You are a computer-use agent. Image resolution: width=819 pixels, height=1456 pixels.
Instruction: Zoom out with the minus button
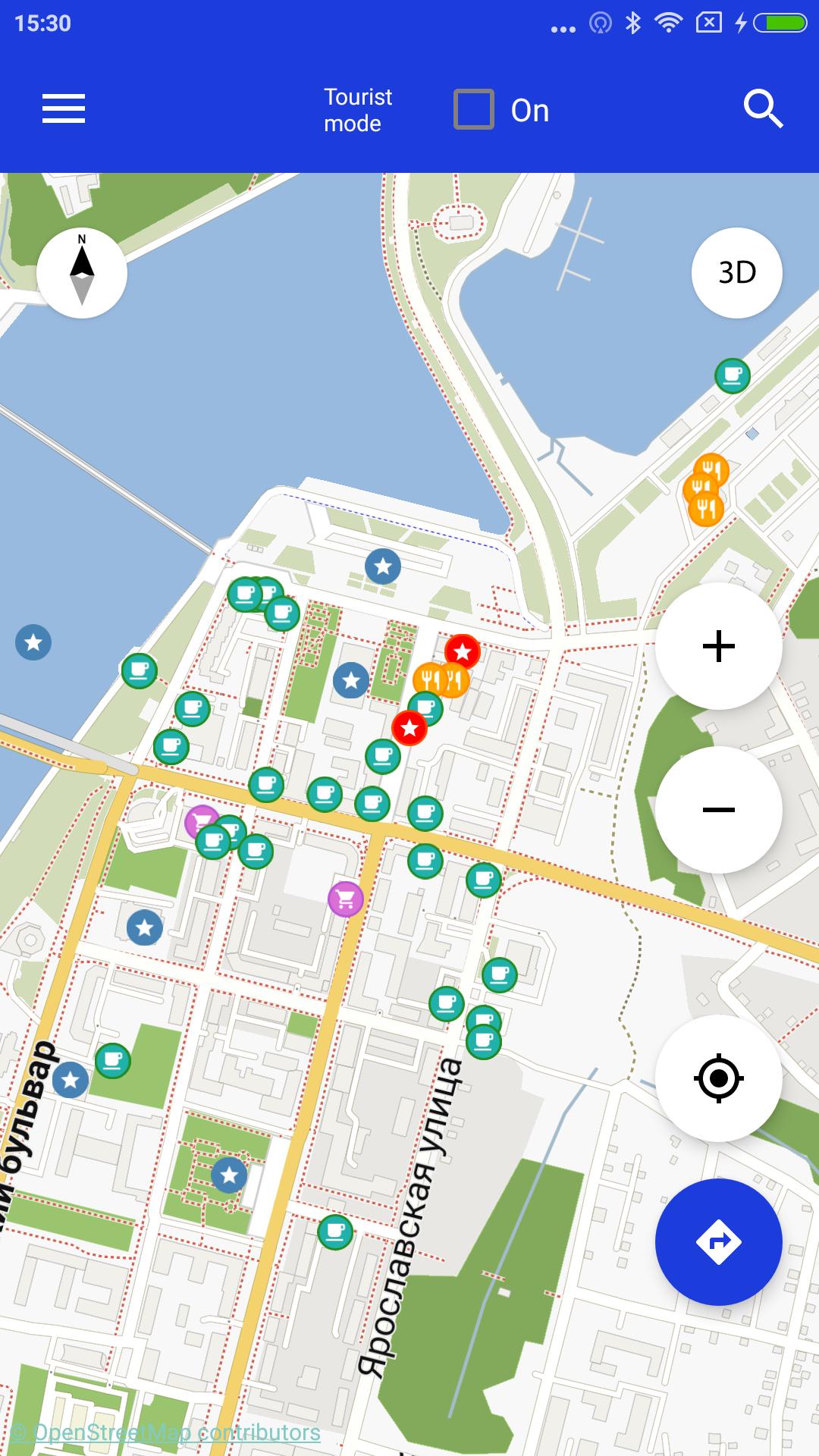pos(718,810)
